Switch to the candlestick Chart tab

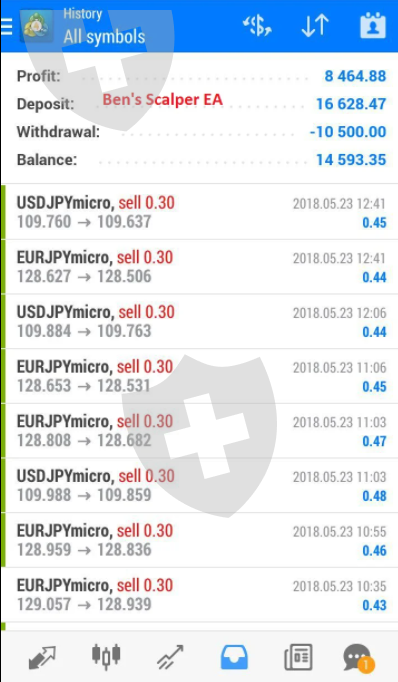click(106, 656)
